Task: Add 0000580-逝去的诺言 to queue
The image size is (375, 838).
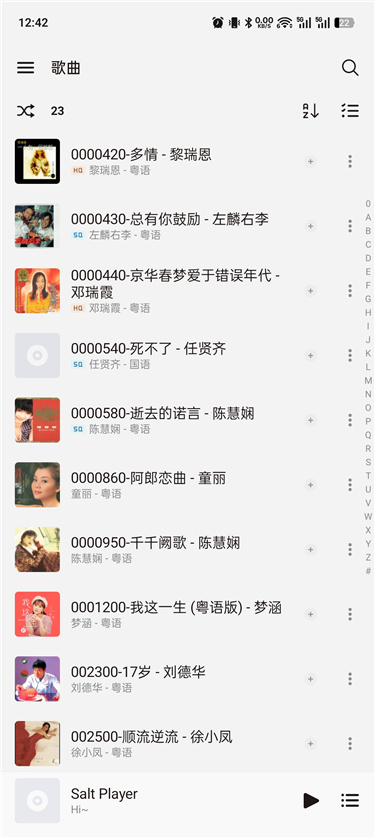Action: tap(310, 420)
